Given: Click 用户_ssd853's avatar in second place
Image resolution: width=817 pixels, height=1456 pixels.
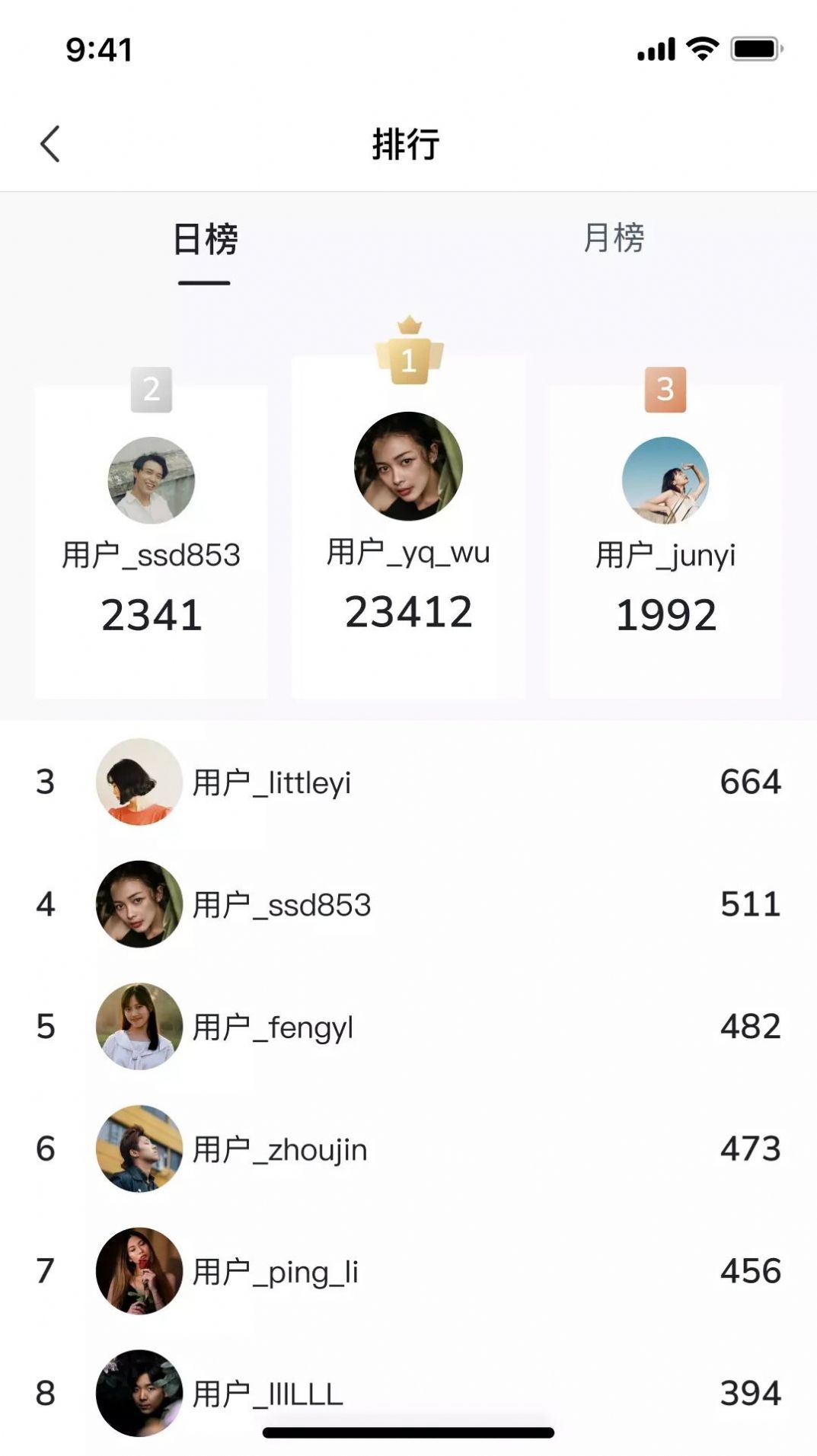Looking at the screenshot, I should pyautogui.click(x=150, y=479).
